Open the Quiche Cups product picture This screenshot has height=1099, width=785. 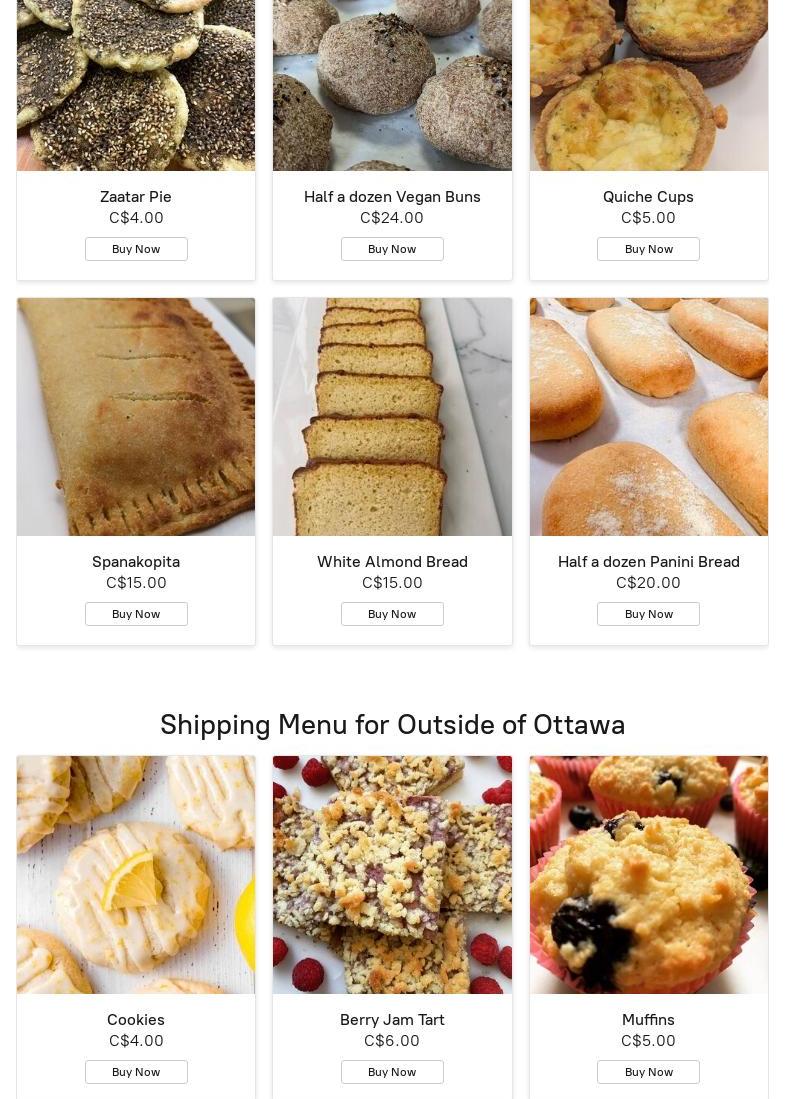pyautogui.click(x=648, y=85)
